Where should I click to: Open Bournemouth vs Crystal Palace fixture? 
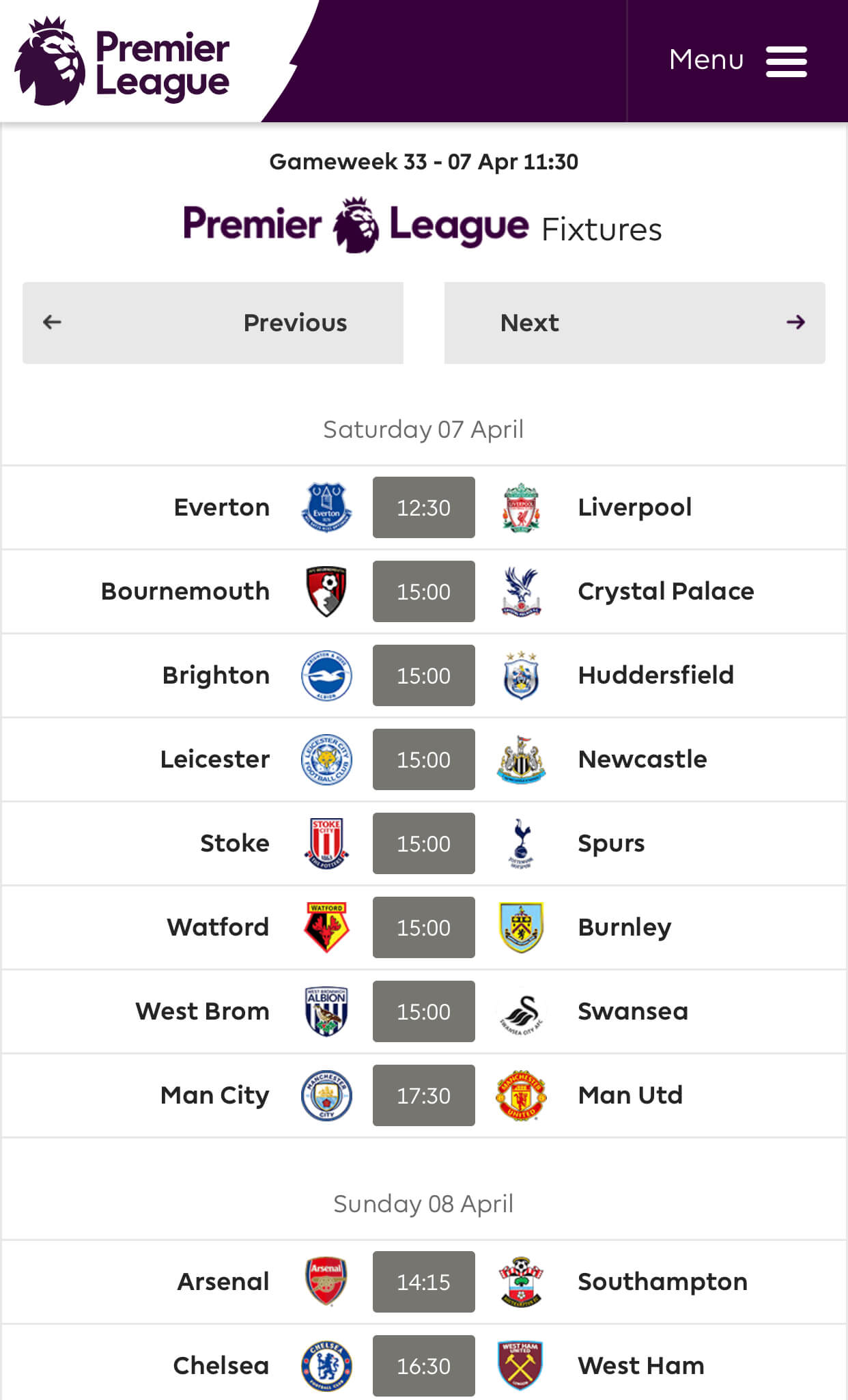(x=424, y=591)
